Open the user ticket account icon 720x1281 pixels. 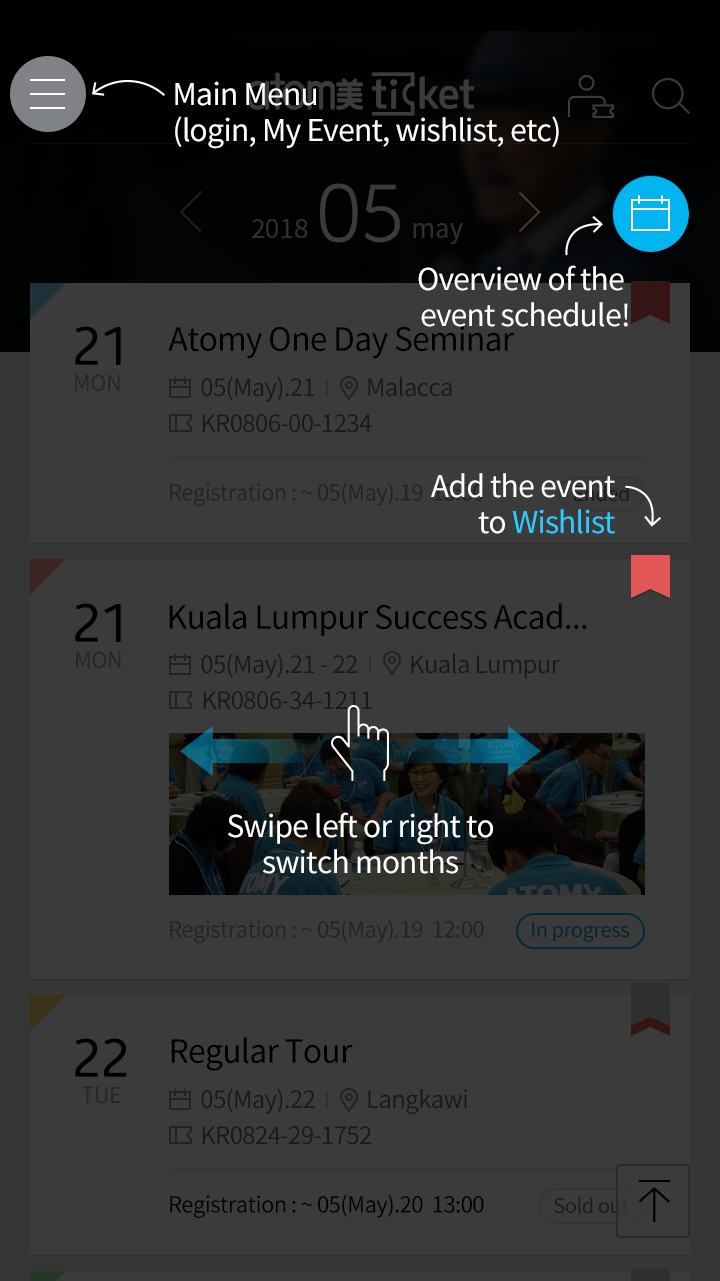(590, 97)
